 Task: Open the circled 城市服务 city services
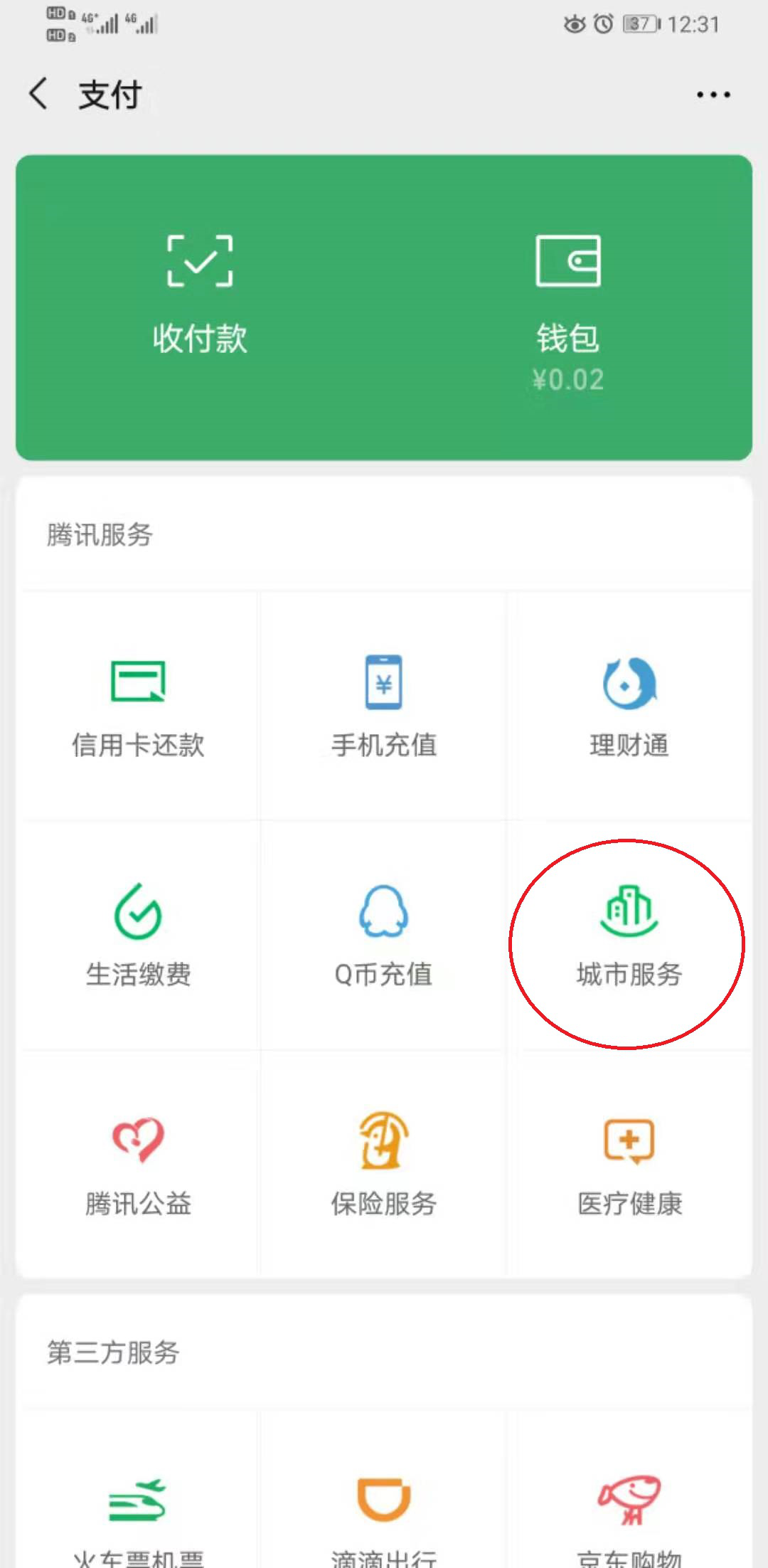pyautogui.click(x=629, y=939)
